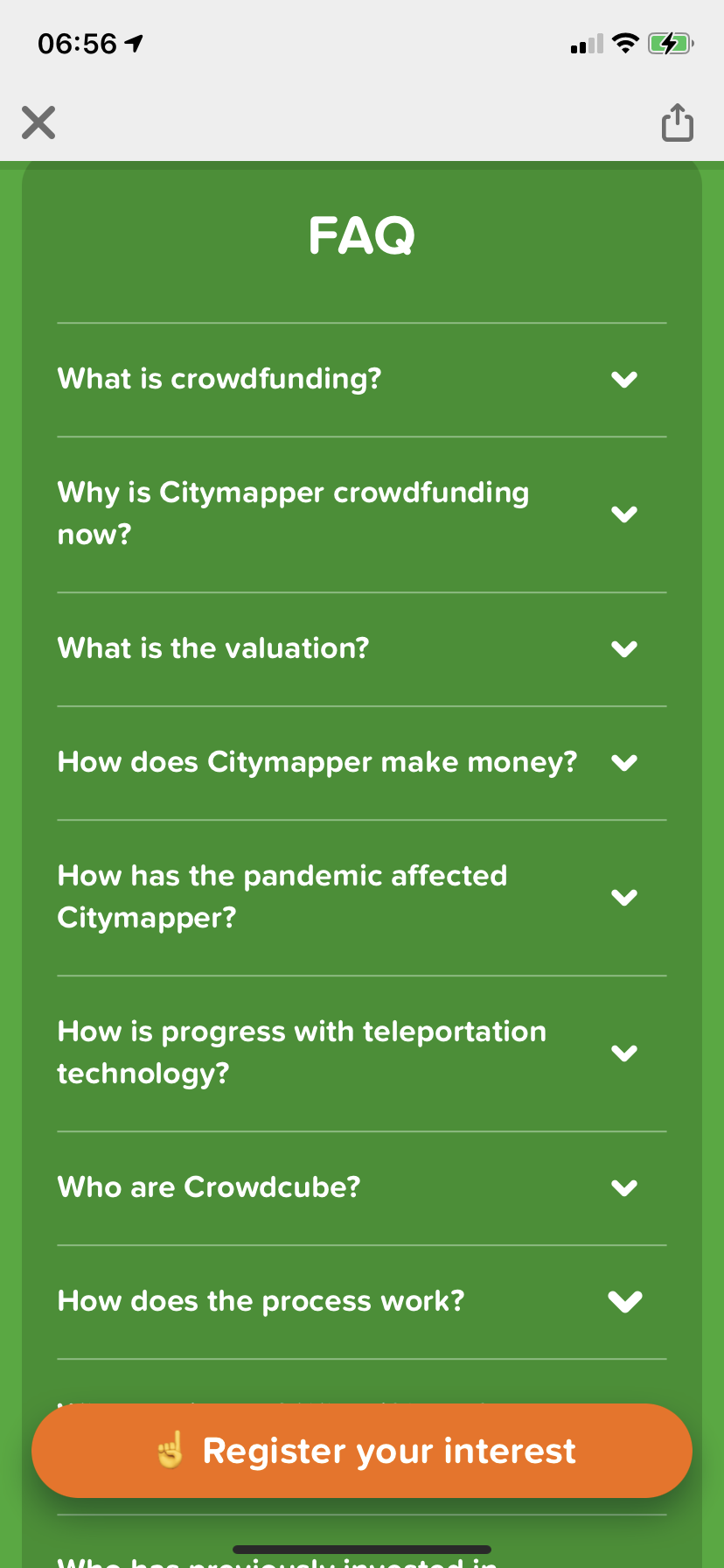Tap the chevron beside 'Who are Crowdcube?'
The height and width of the screenshot is (1568, 724).
tap(624, 1187)
